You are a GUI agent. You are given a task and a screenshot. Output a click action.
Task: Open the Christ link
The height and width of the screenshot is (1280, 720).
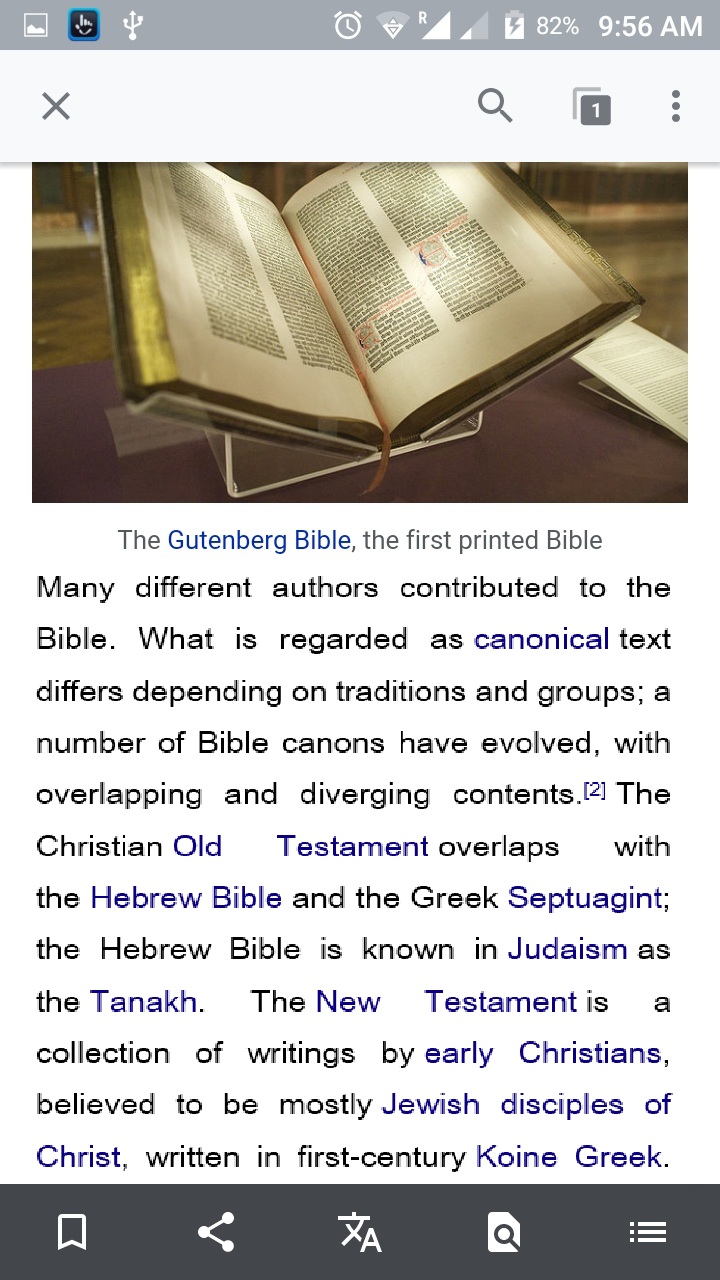(78, 1157)
